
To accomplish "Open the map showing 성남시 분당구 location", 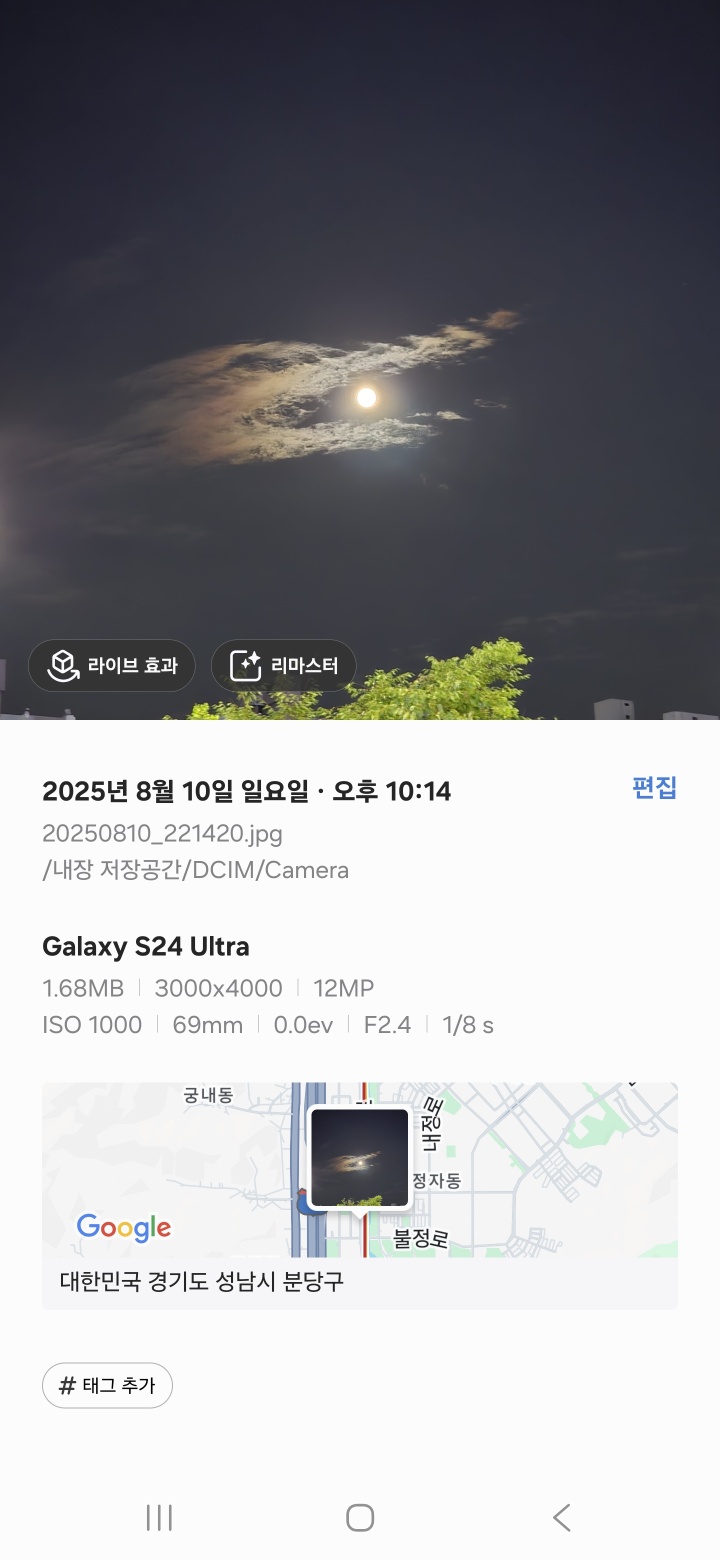I will click(x=360, y=1170).
